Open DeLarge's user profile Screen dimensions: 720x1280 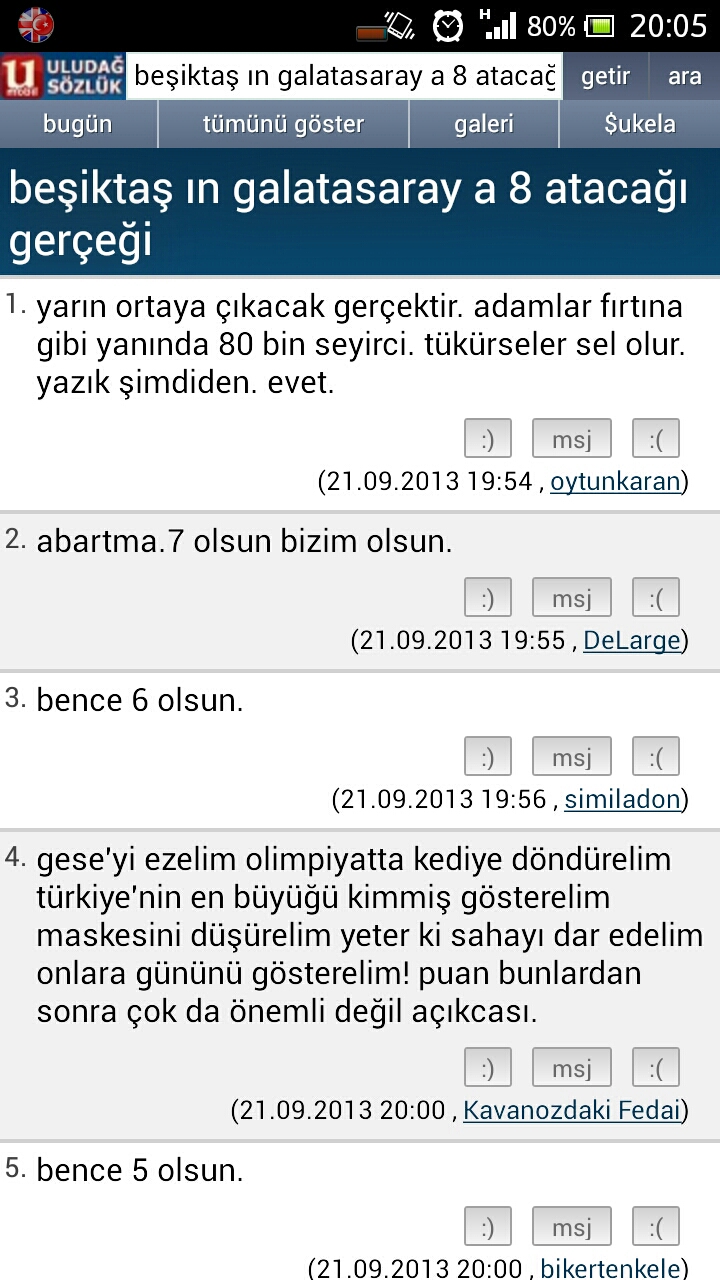pyautogui.click(x=631, y=640)
